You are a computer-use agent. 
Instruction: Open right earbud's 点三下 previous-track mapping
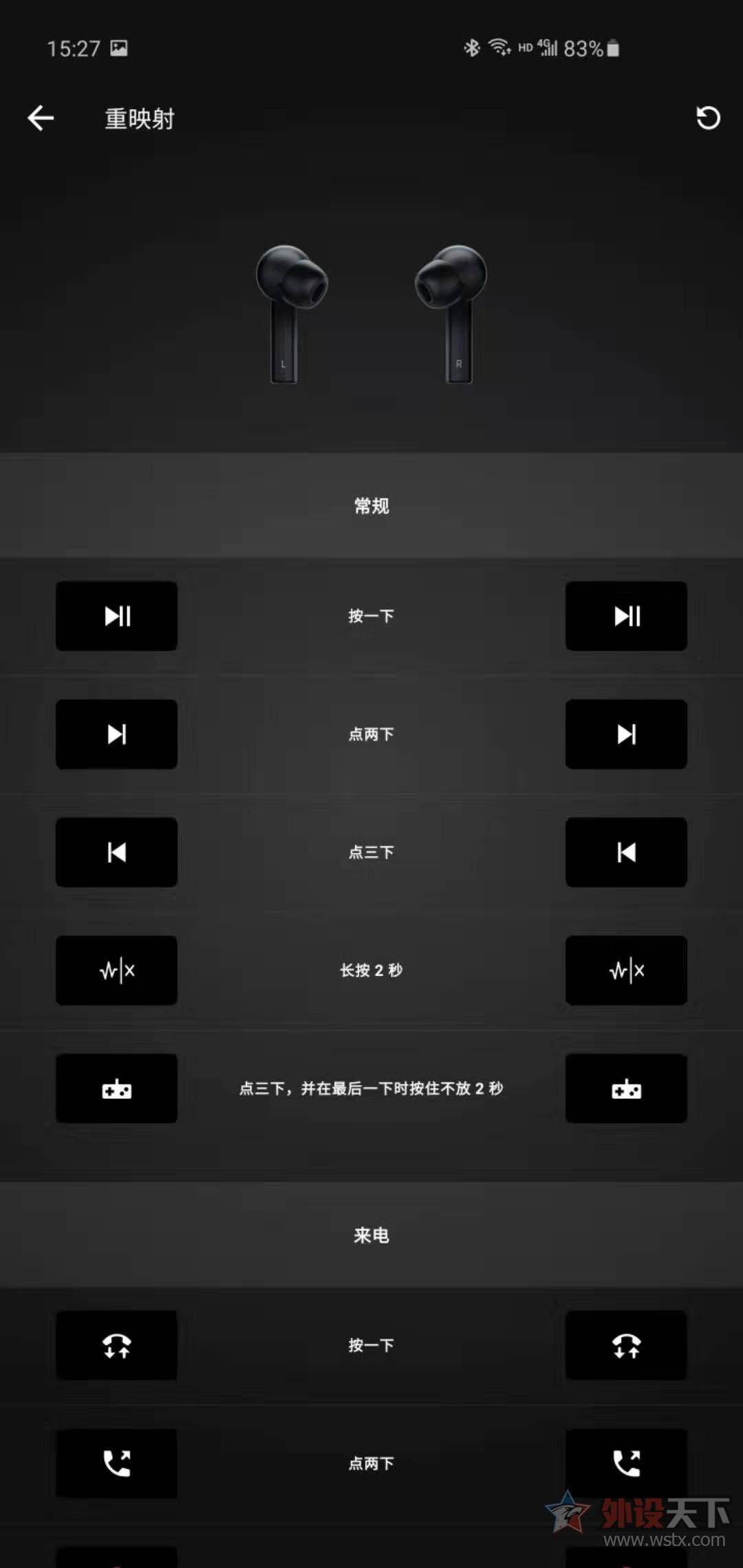click(626, 853)
